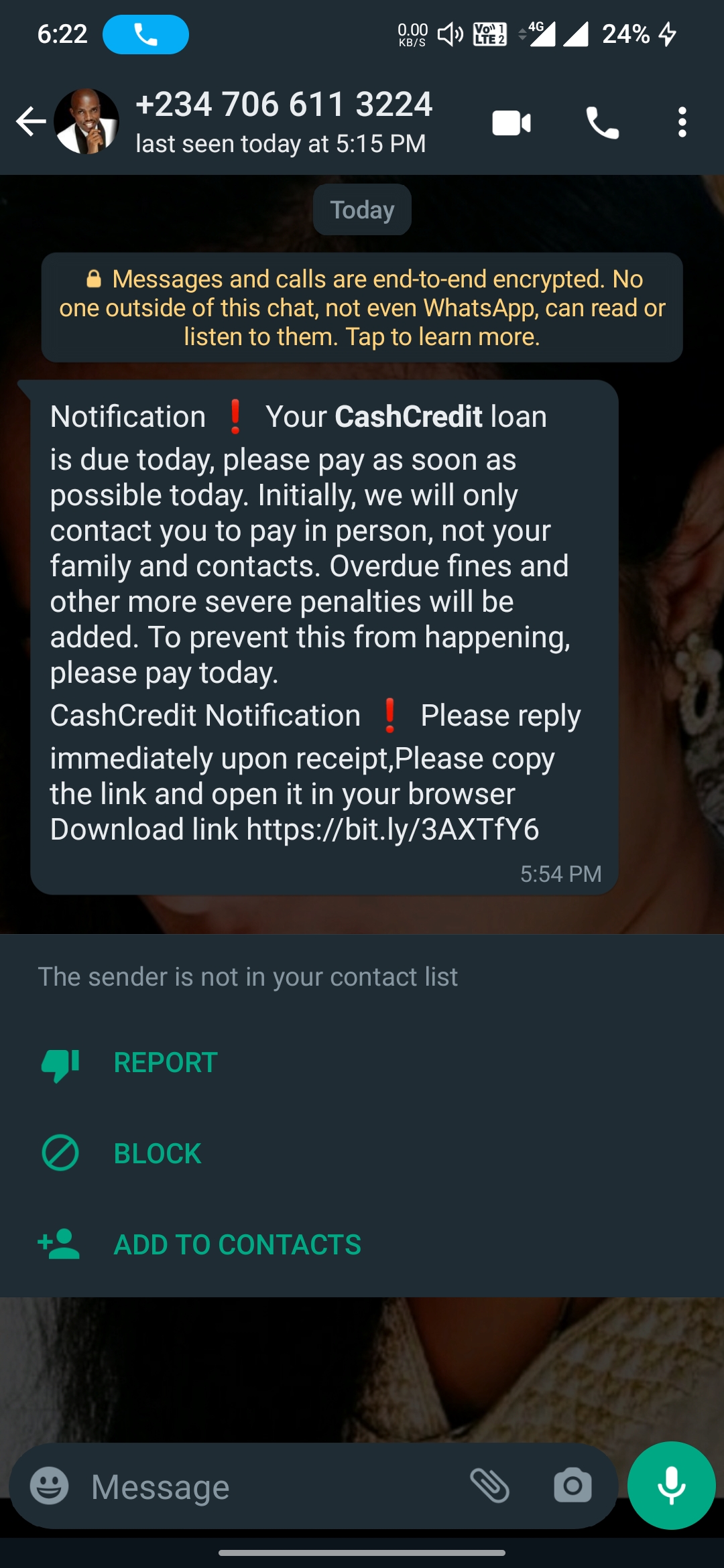Image resolution: width=724 pixels, height=1568 pixels.
Task: Go back to the chat list
Action: [x=31, y=122]
